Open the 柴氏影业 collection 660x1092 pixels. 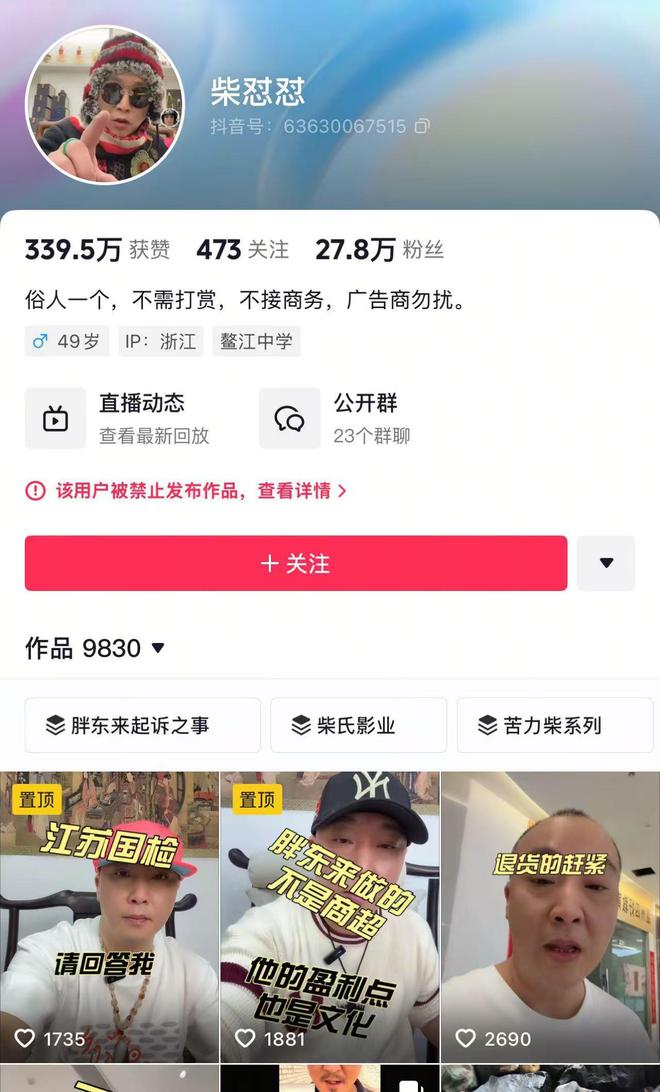(358, 725)
